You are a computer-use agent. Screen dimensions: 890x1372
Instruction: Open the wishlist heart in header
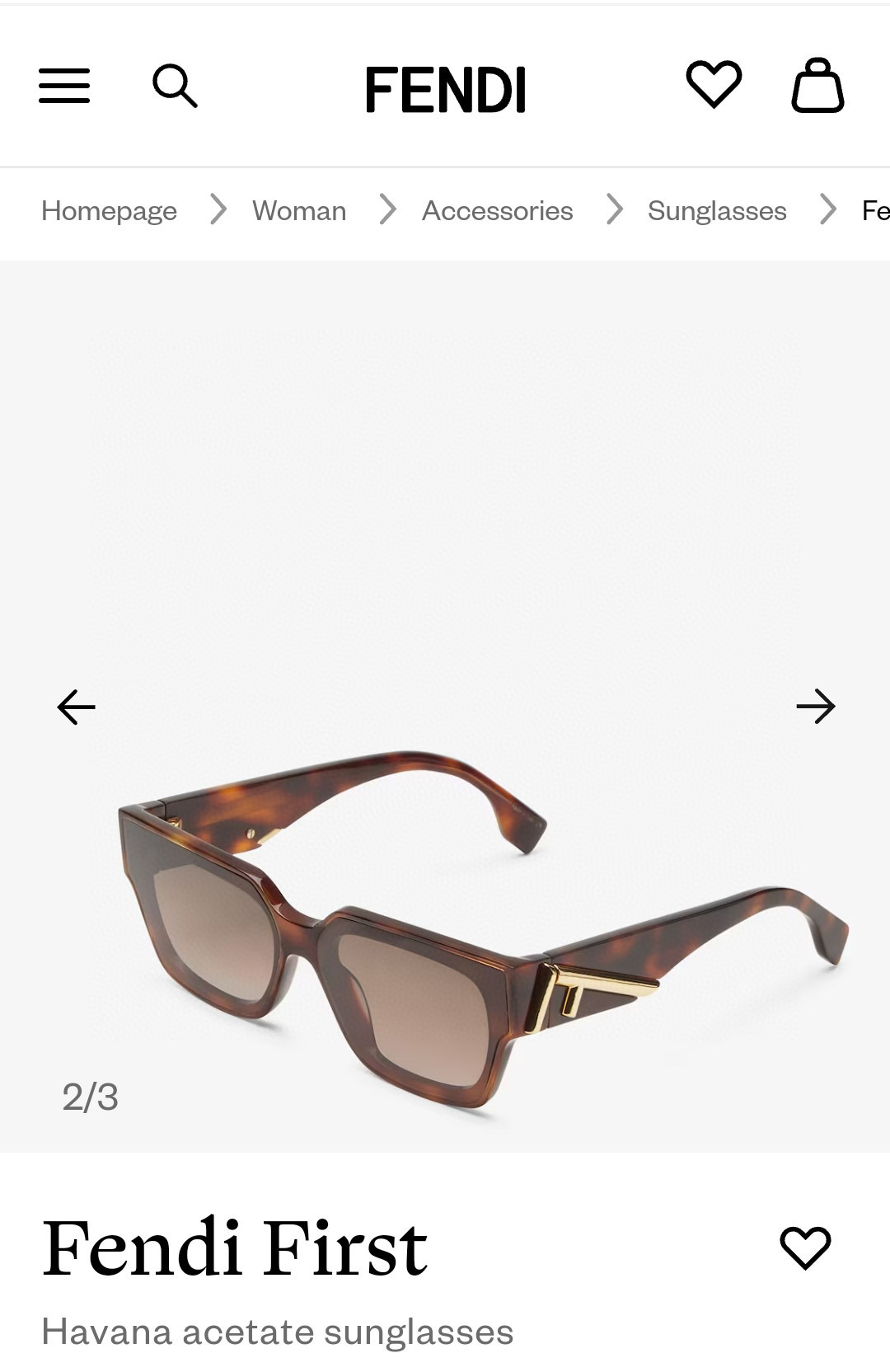pyautogui.click(x=714, y=84)
